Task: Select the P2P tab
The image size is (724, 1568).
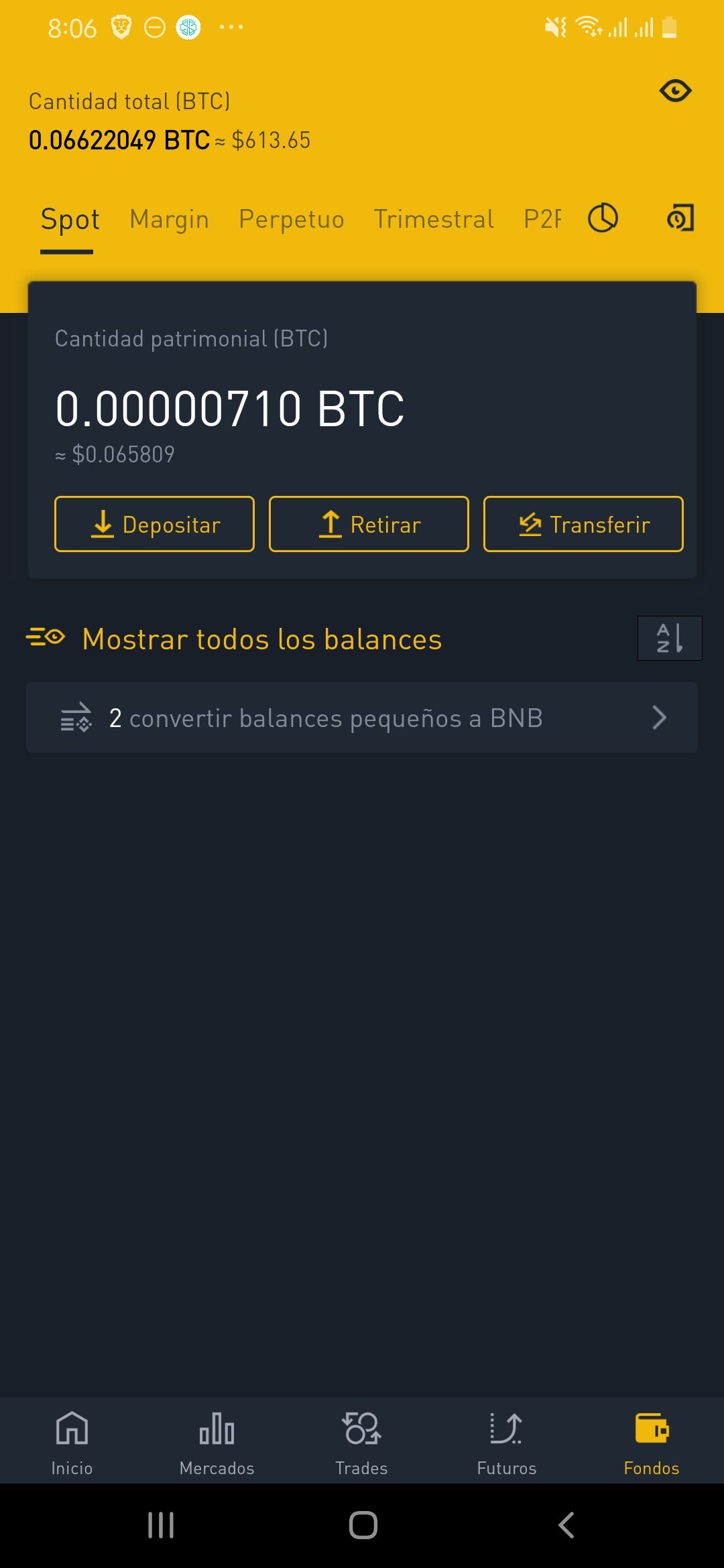Action: [x=542, y=219]
